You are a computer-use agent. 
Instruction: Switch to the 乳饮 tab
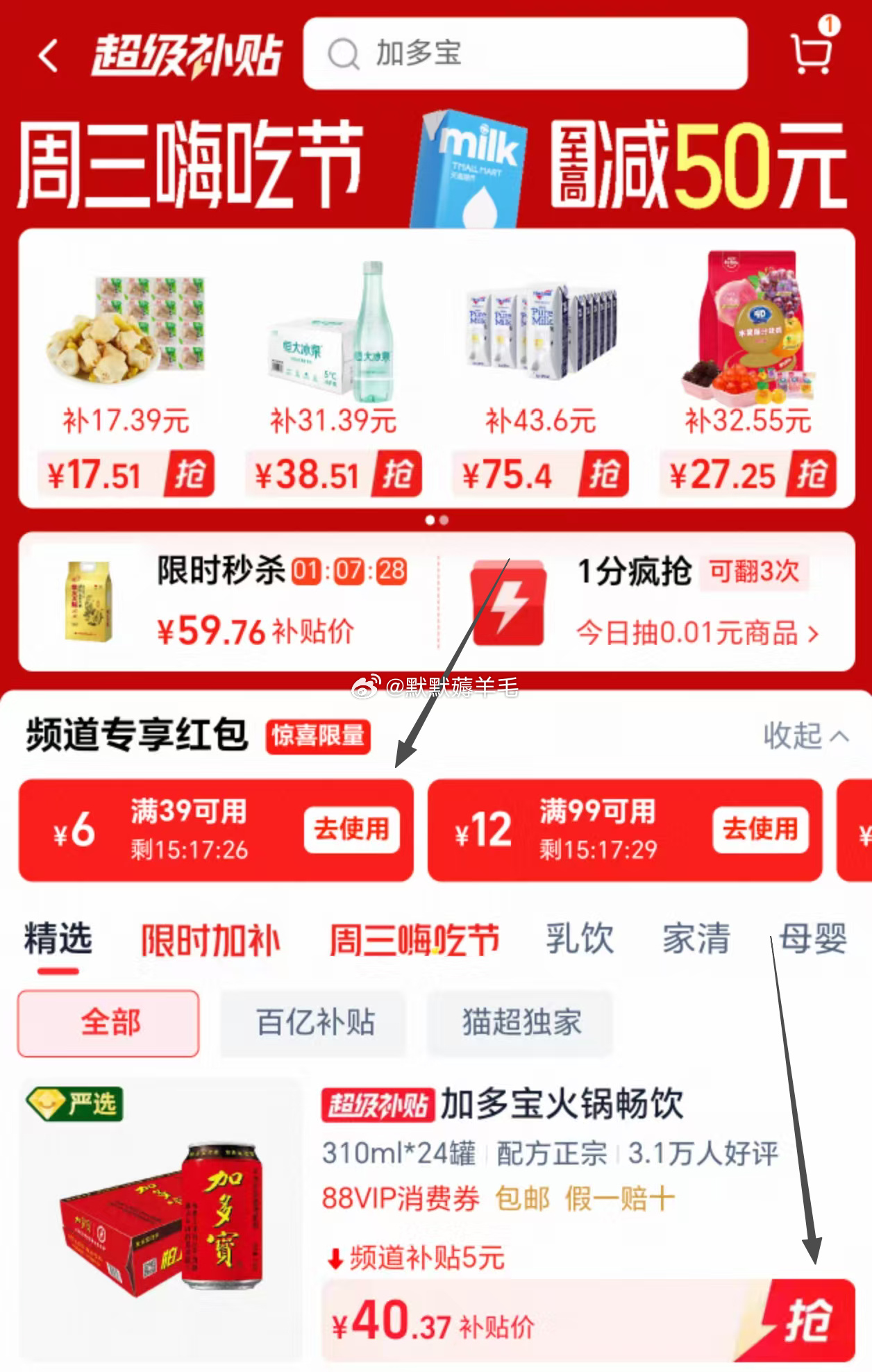[x=579, y=939]
